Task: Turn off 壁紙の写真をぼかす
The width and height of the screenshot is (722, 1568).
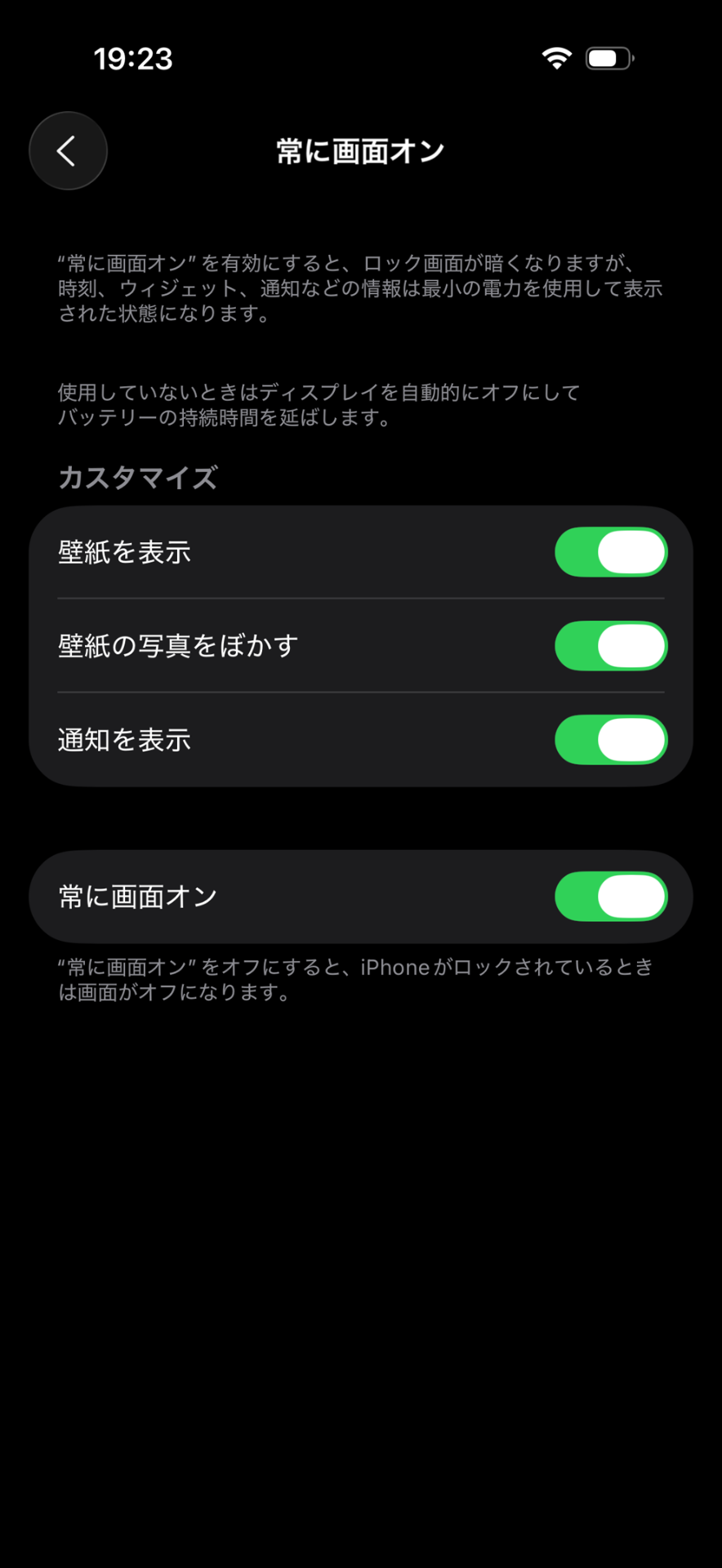Action: (x=611, y=645)
